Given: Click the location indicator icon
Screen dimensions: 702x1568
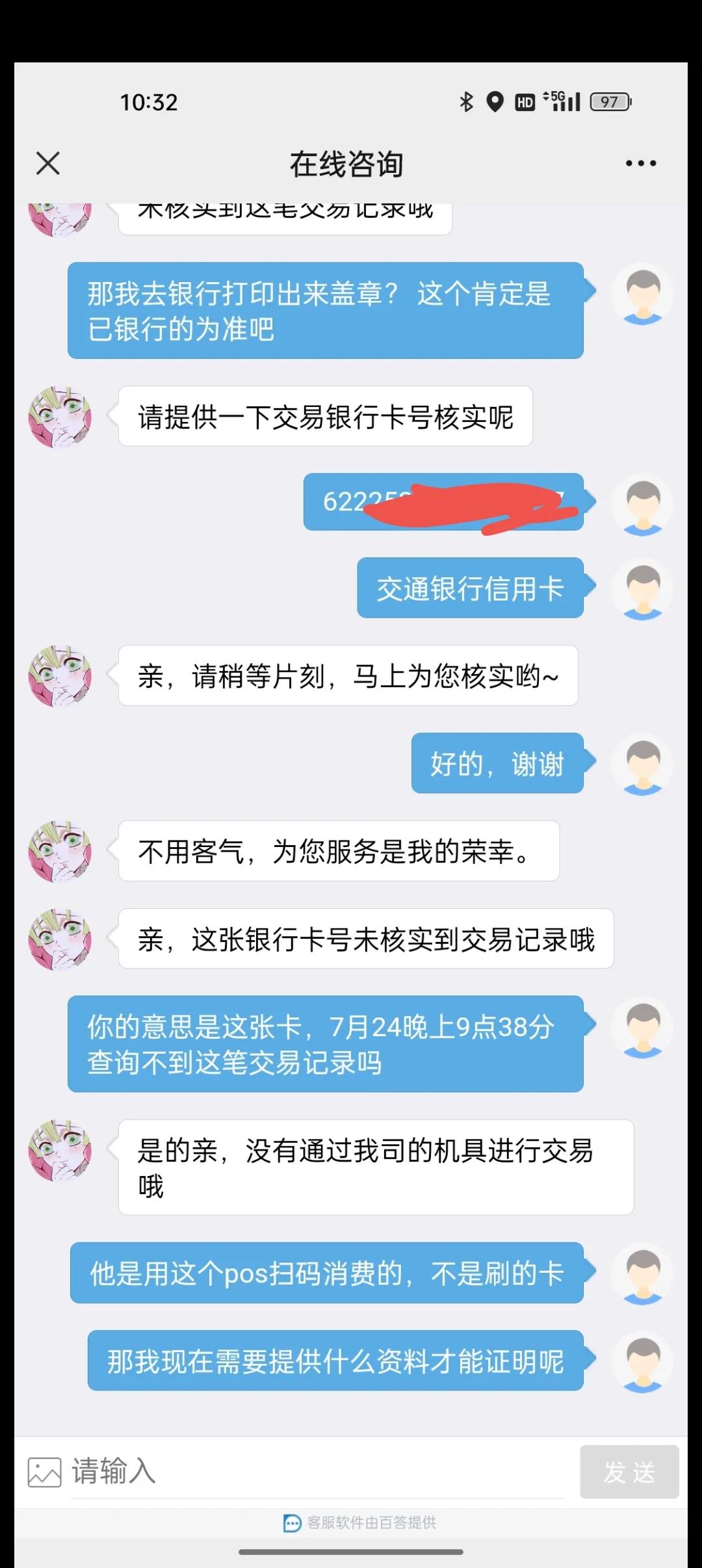Looking at the screenshot, I should pos(495,101).
